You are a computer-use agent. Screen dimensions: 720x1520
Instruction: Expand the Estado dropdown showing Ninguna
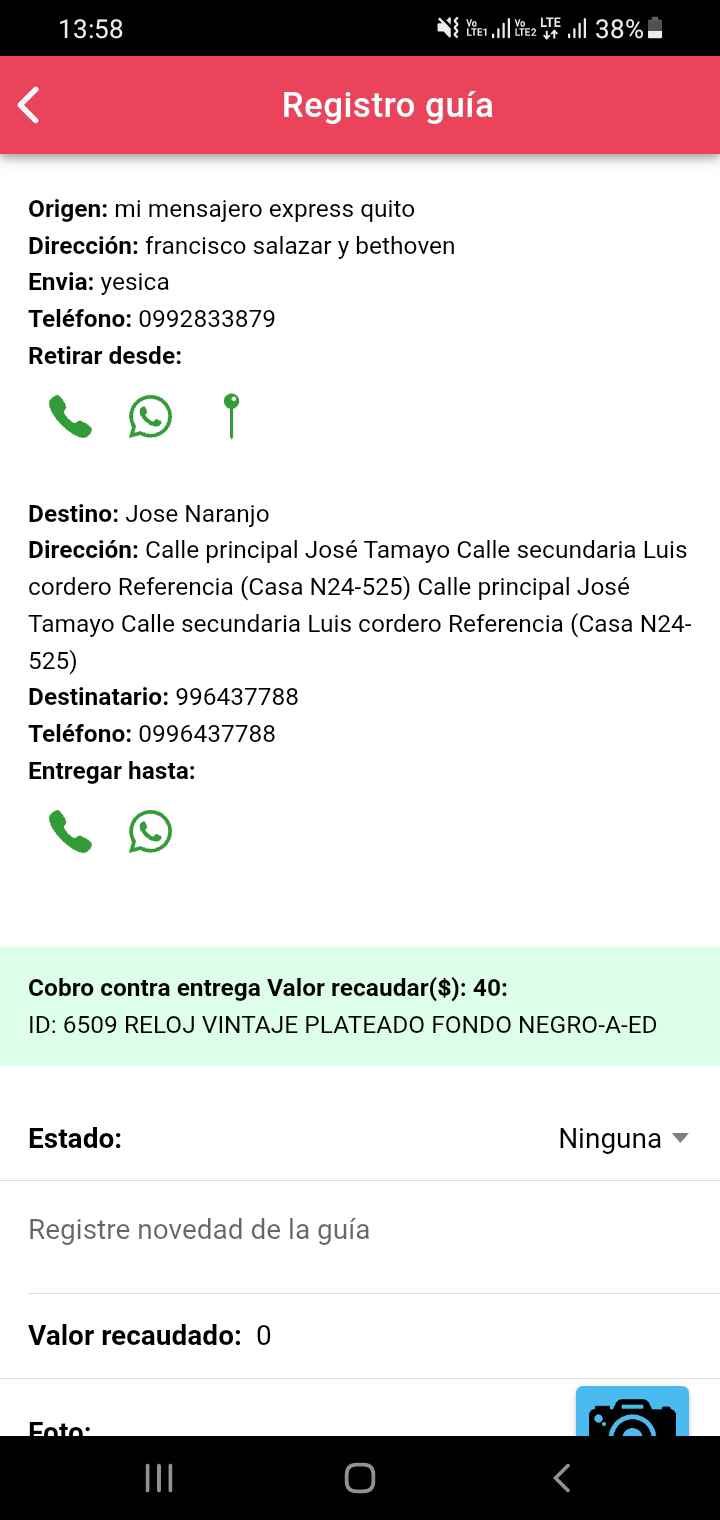[623, 1138]
